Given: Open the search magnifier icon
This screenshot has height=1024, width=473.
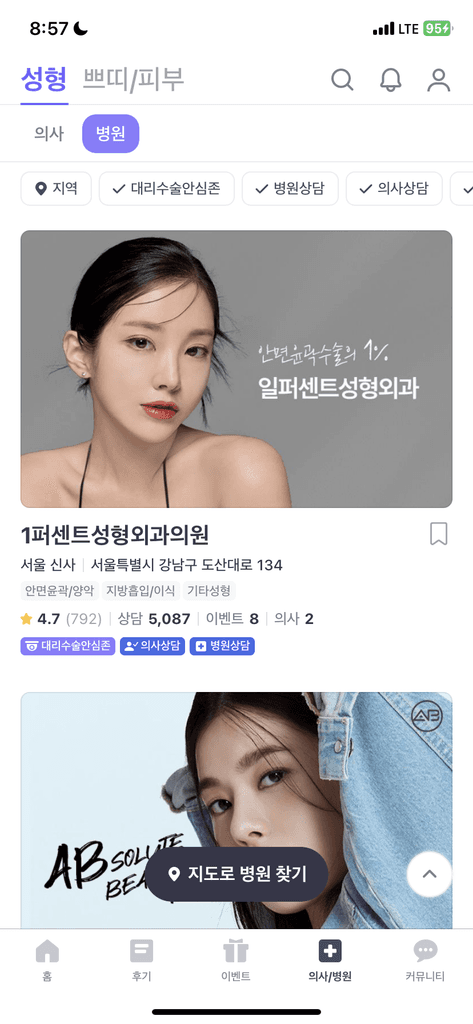Looking at the screenshot, I should (342, 80).
